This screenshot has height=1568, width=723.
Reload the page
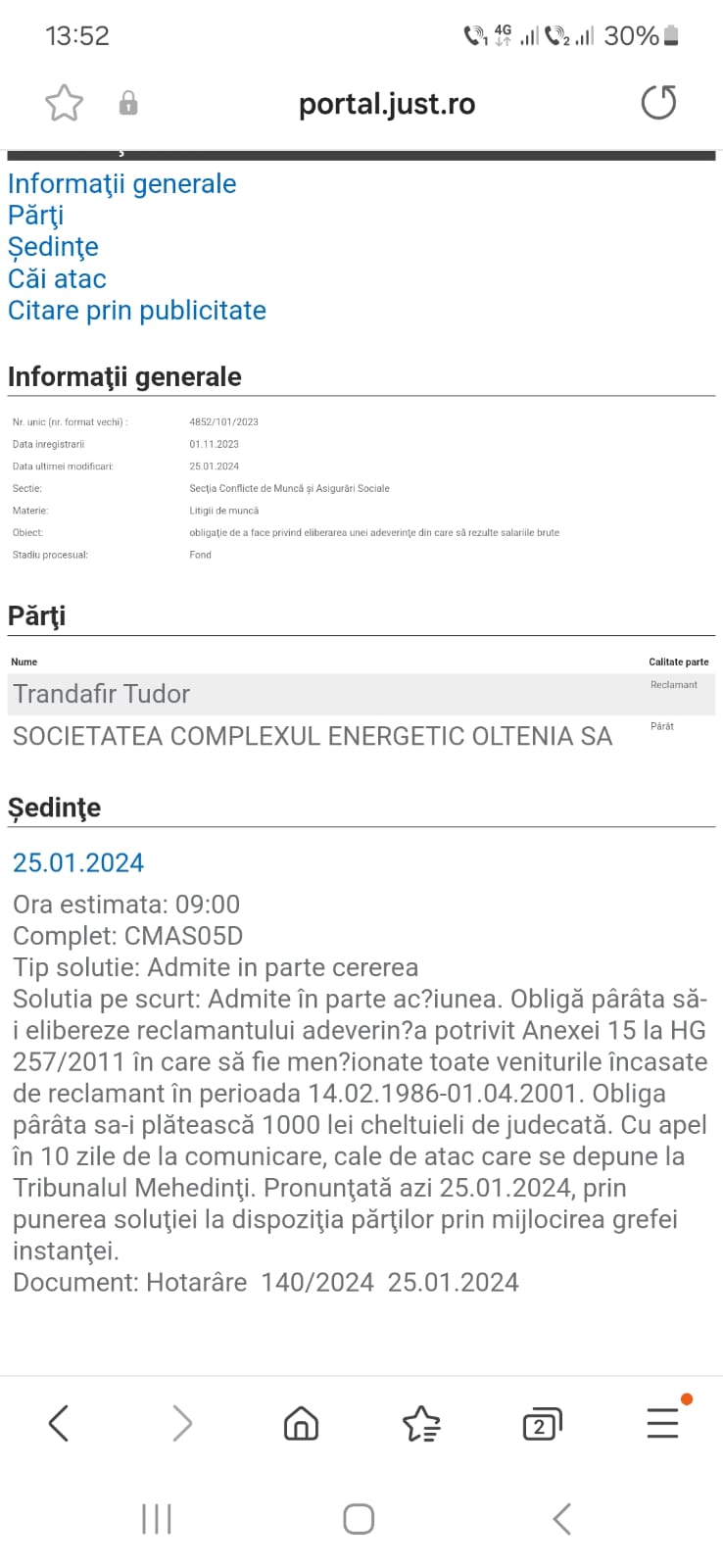(x=658, y=102)
